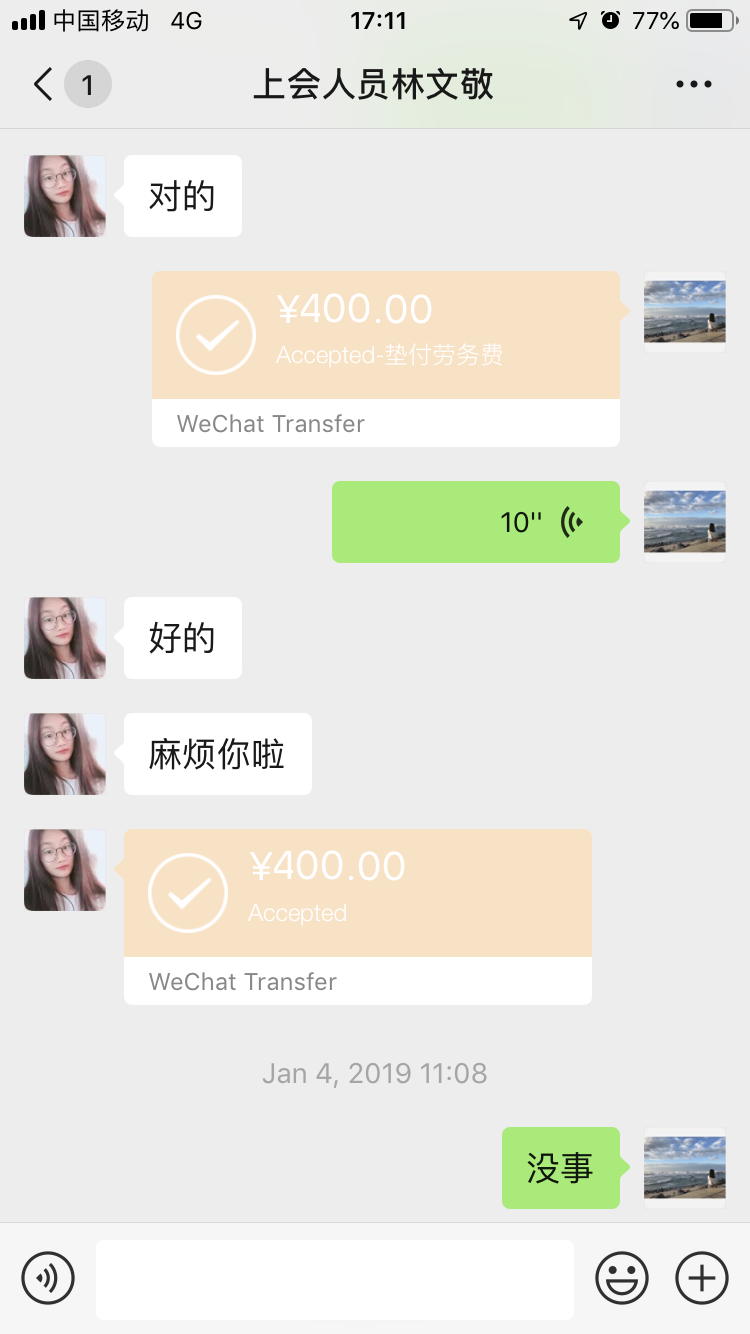Open the ¥400.00 Accepted transfer without a note

tap(357, 915)
